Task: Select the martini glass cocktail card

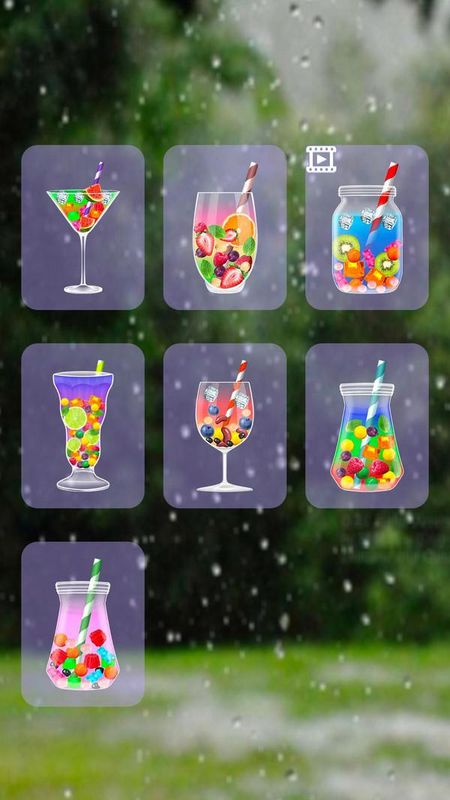Action: coord(83,227)
